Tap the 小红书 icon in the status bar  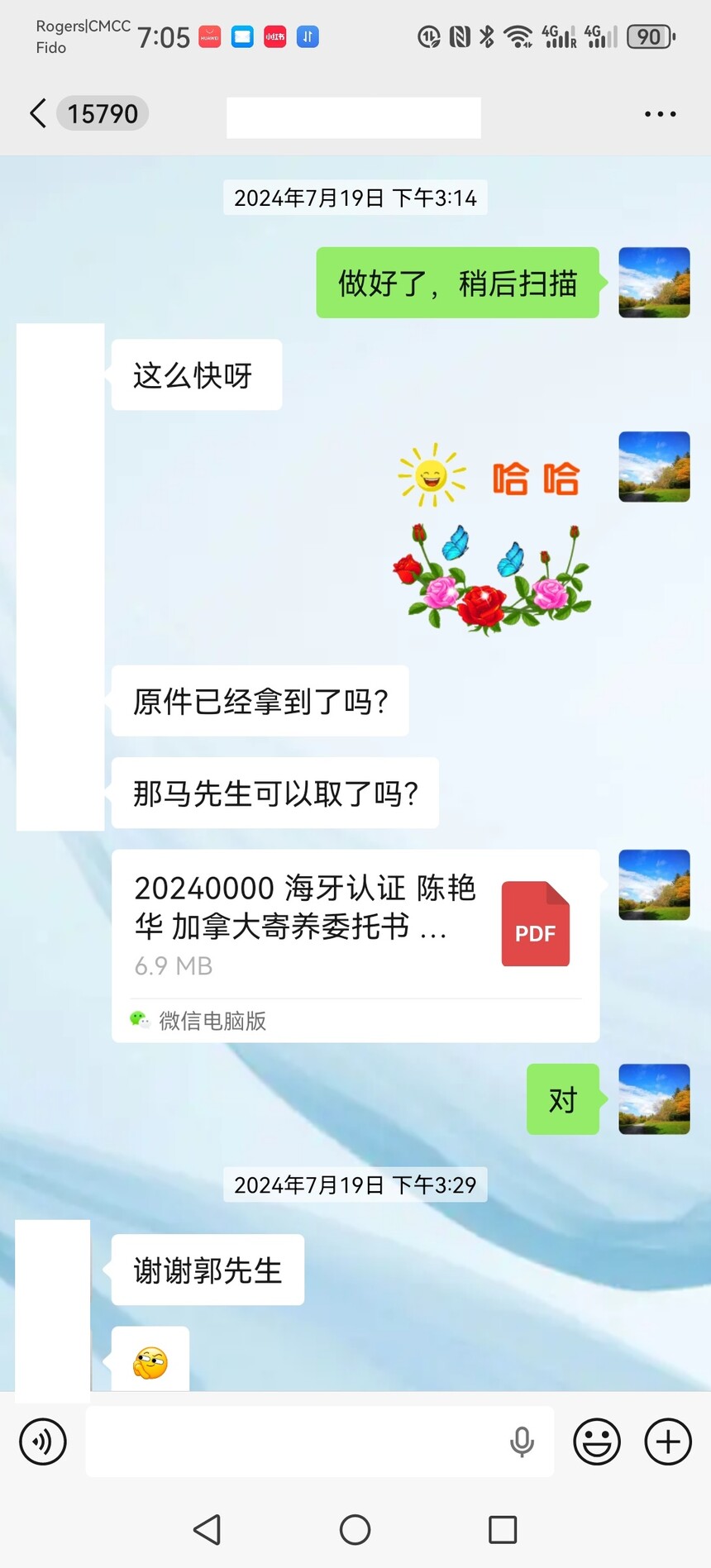(x=274, y=36)
